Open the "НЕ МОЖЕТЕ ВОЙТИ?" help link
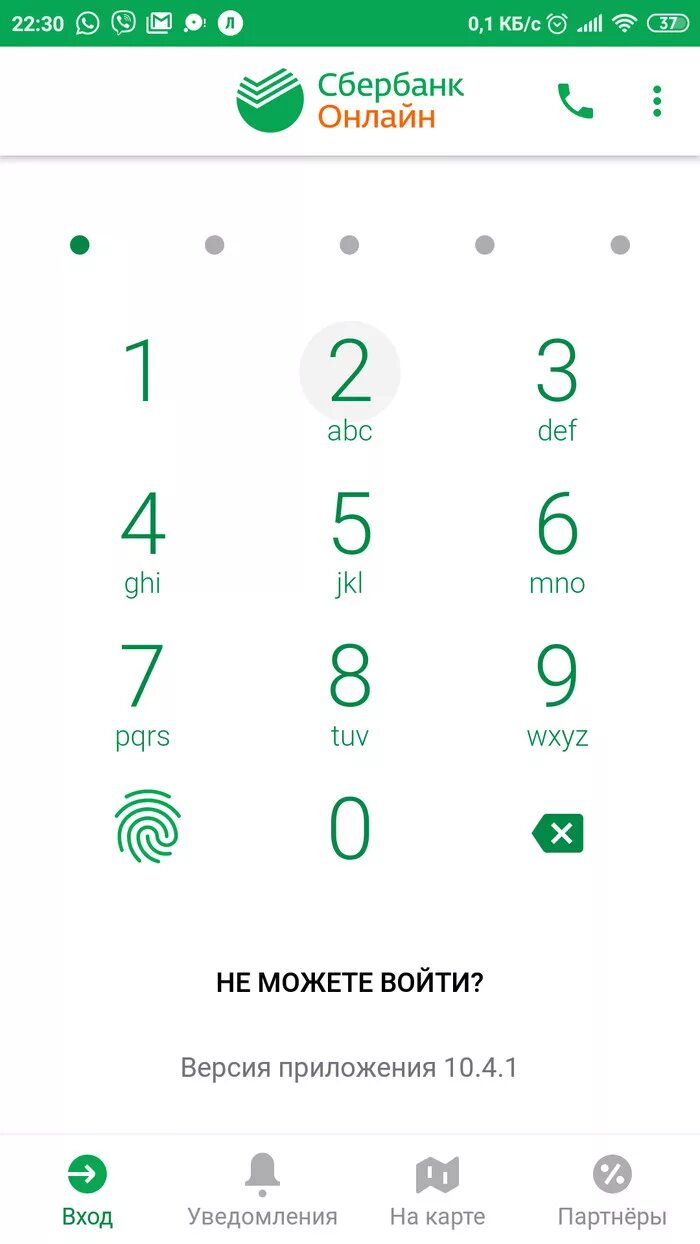The height and width of the screenshot is (1244, 700). (x=350, y=983)
